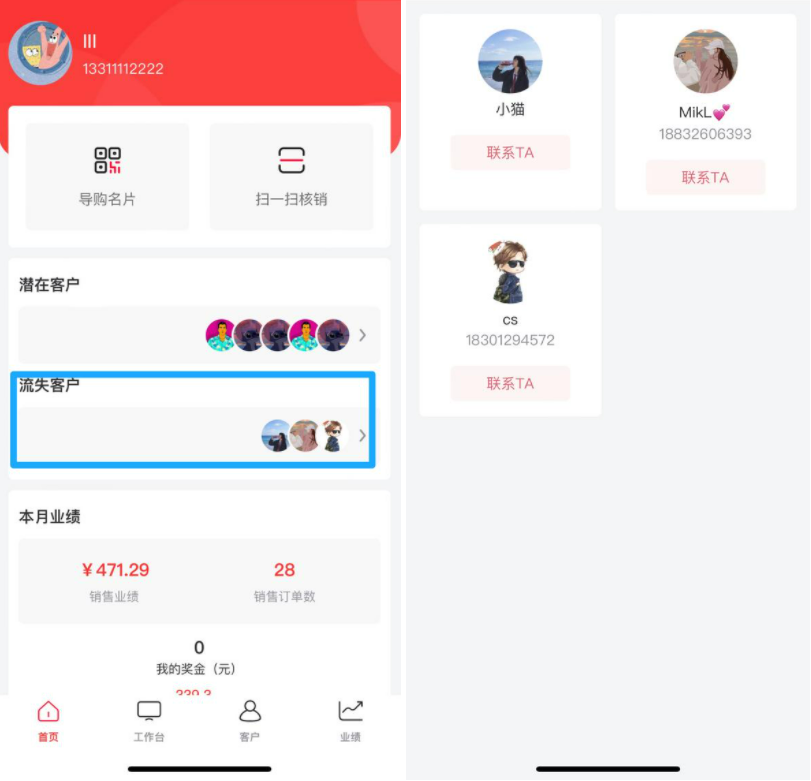Open the 潜在客户 customer list
The image size is (811, 781).
[x=199, y=335]
